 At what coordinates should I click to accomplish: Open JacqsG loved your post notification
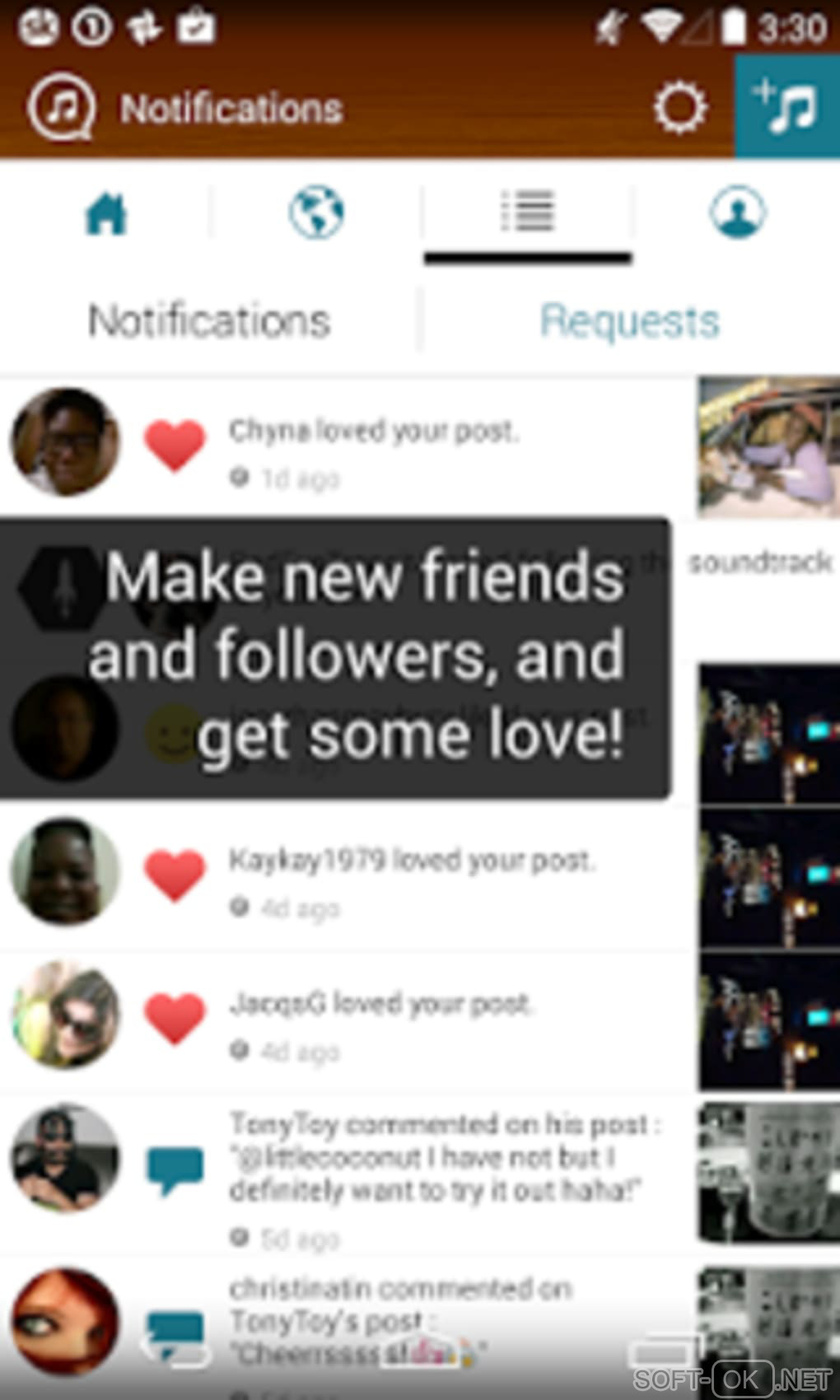(380, 1005)
